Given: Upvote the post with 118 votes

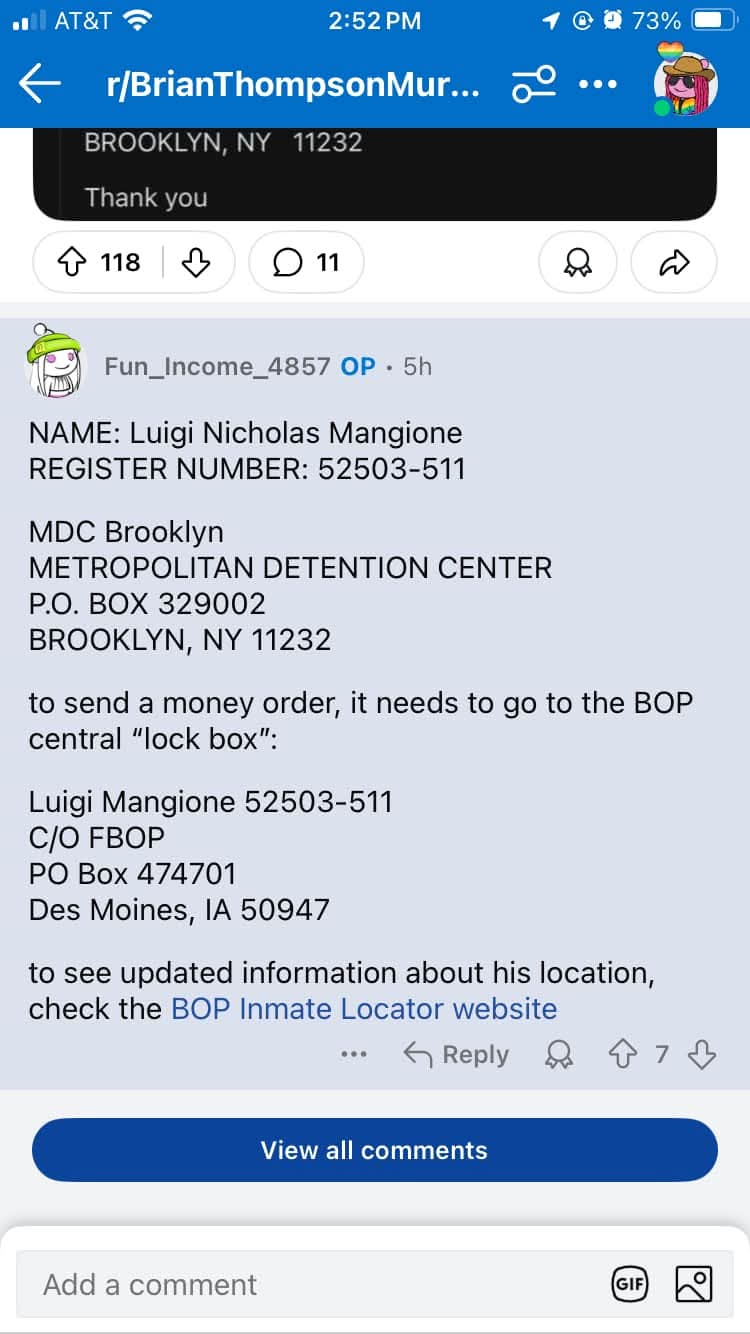Looking at the screenshot, I should pos(73,262).
